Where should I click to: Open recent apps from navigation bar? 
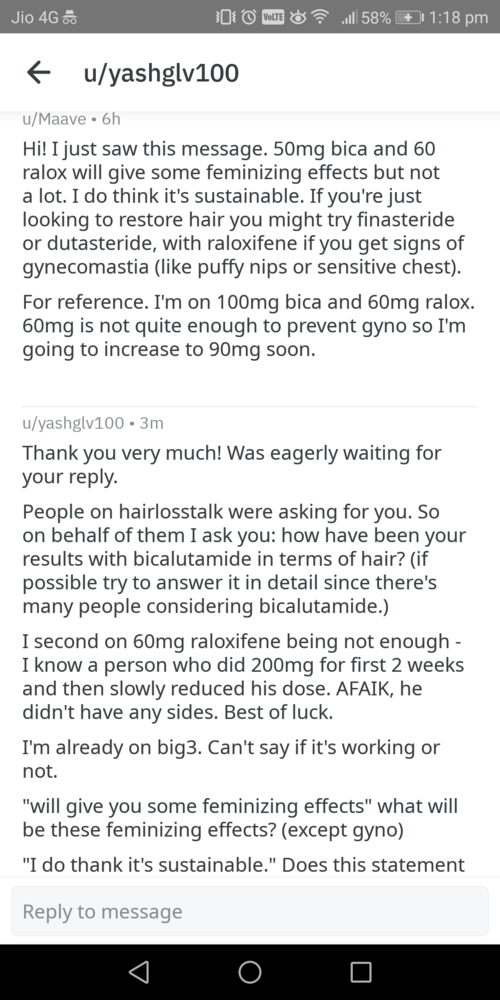pos(361,972)
